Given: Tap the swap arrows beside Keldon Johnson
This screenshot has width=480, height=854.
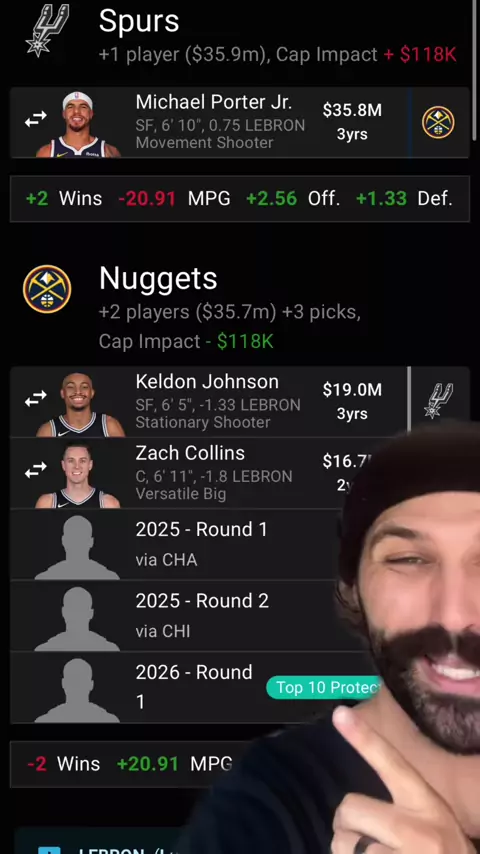Looking at the screenshot, I should click(x=35, y=400).
